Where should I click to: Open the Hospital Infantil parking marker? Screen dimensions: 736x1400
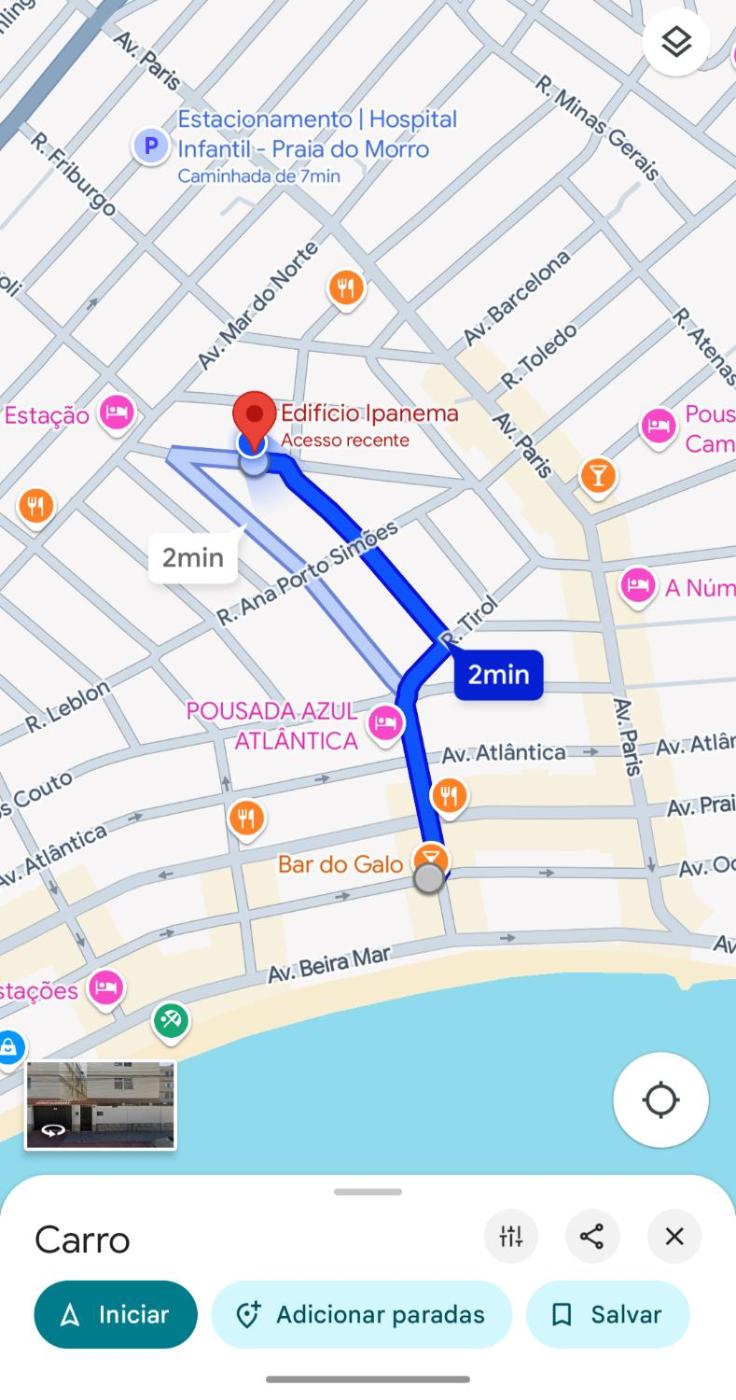coord(151,148)
